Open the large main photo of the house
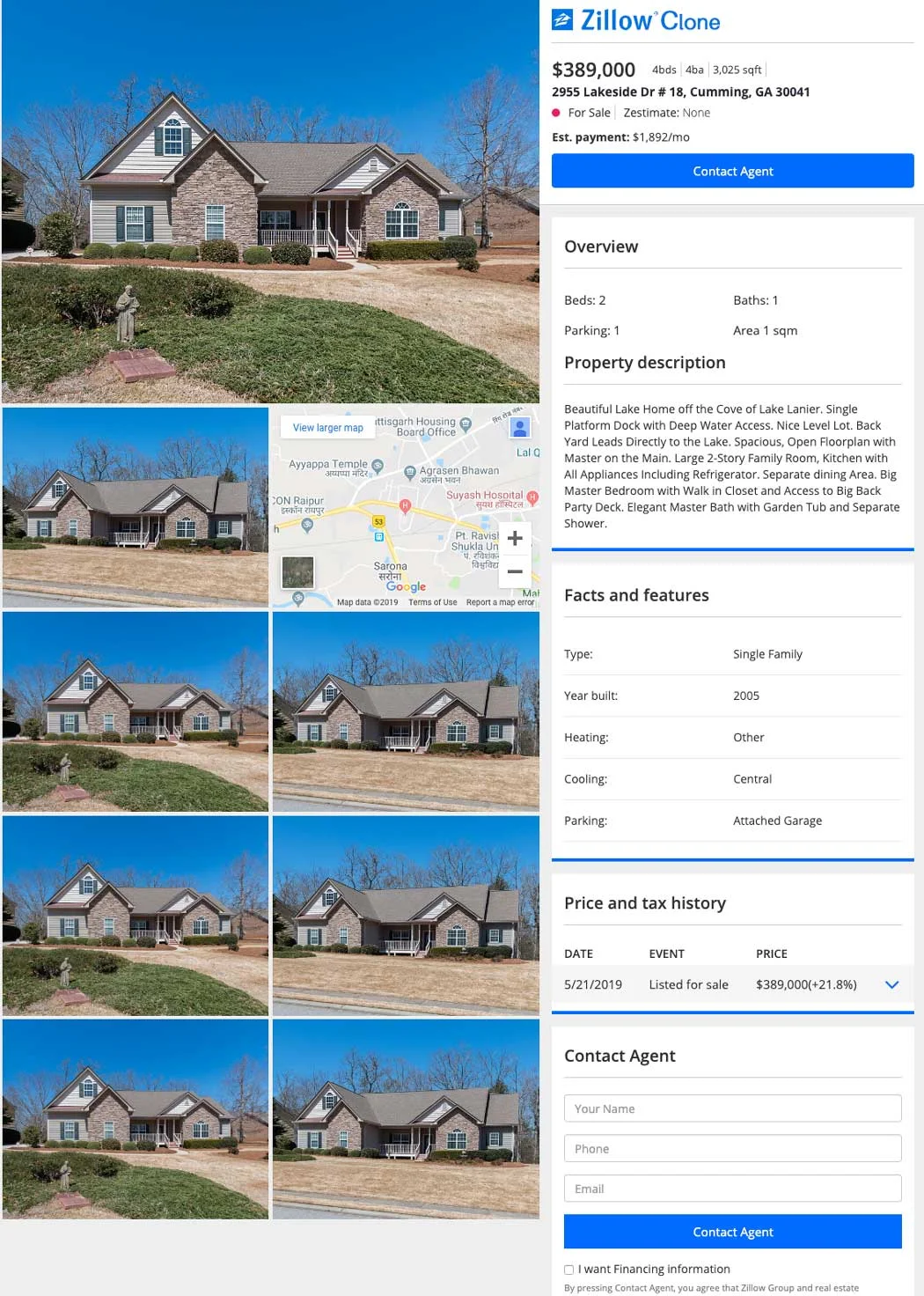The image size is (924, 1296). [x=271, y=201]
